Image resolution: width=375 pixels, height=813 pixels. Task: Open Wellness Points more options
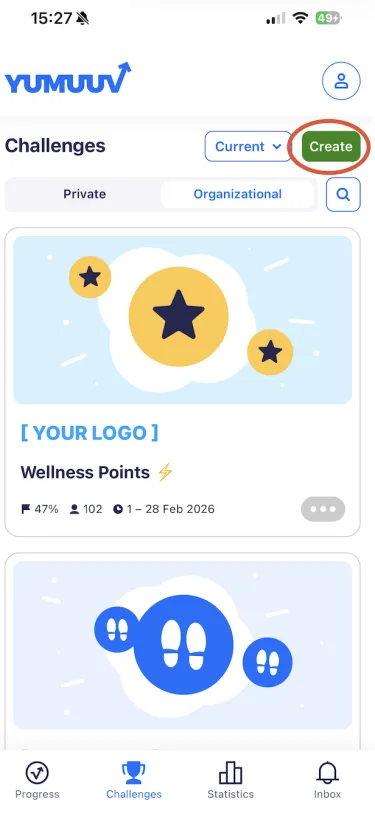click(x=323, y=509)
